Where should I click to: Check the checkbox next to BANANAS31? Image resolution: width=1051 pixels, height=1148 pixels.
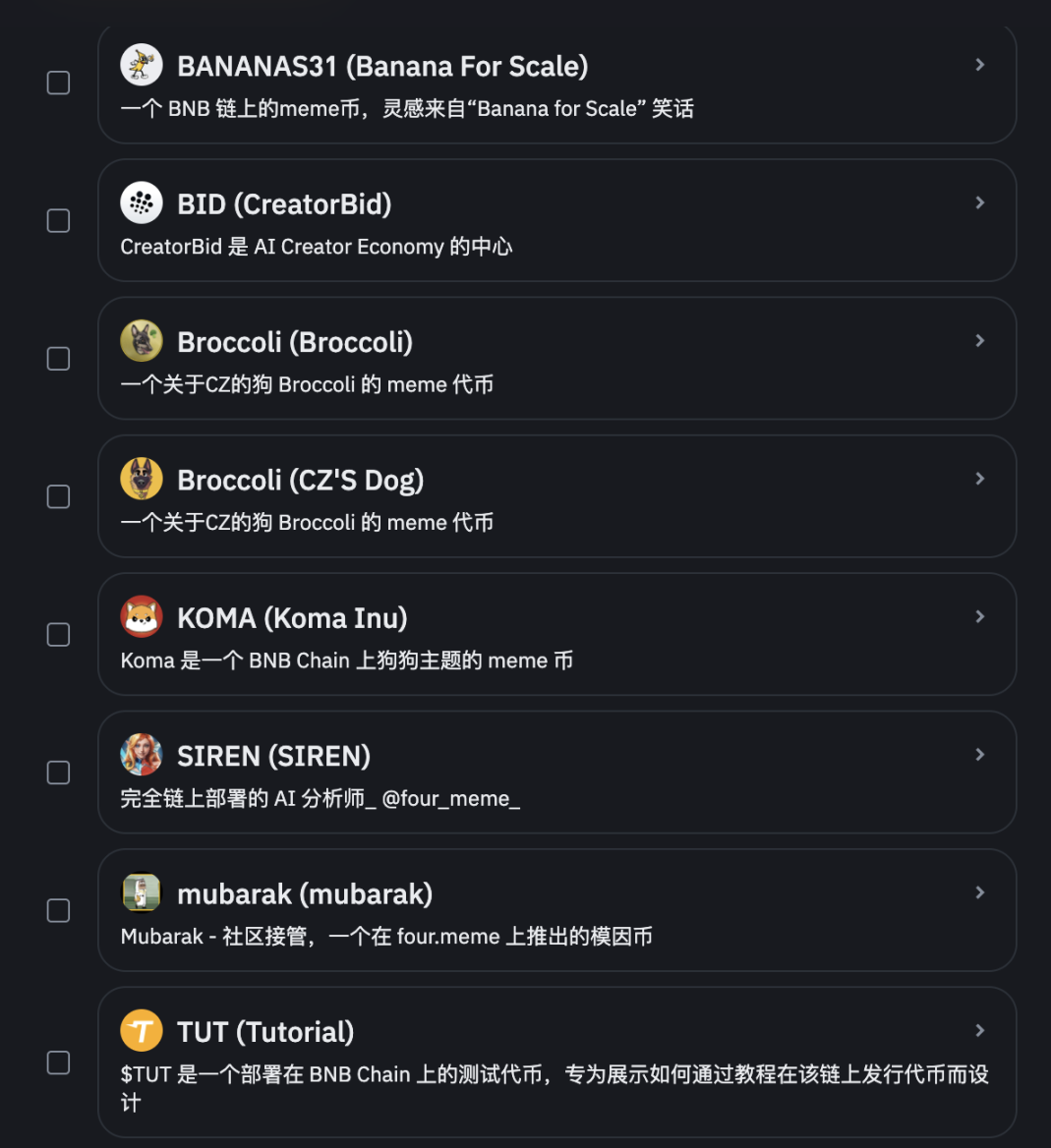[x=58, y=83]
